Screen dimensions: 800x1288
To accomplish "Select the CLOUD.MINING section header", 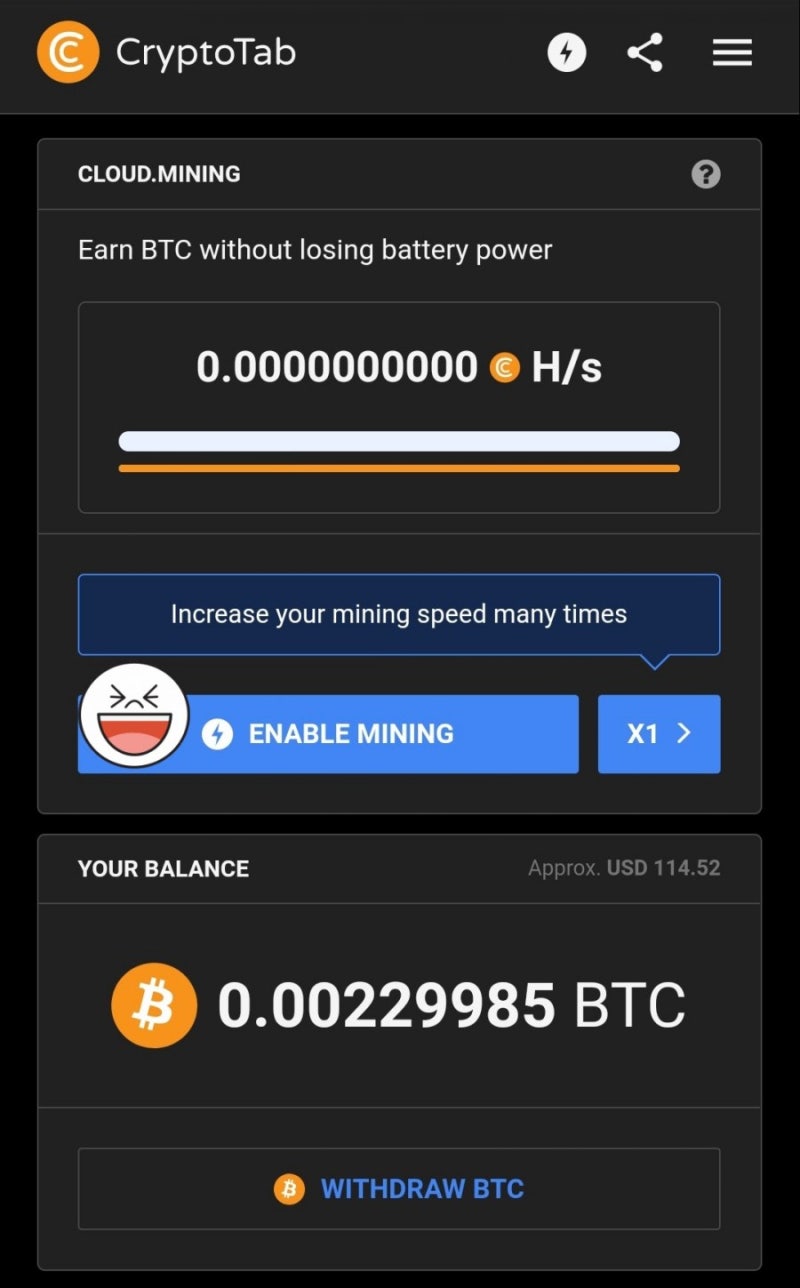I will click(159, 174).
